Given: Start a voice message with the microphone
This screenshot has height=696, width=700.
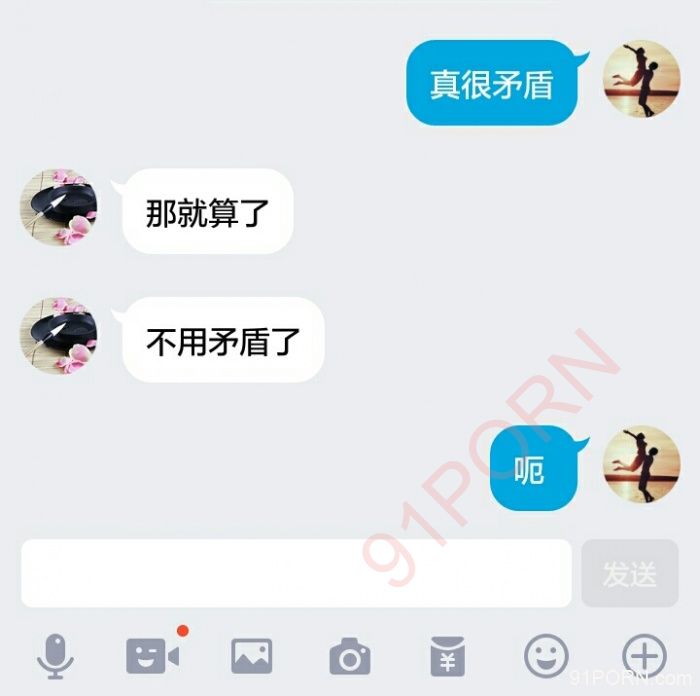Looking at the screenshot, I should coord(55,656).
